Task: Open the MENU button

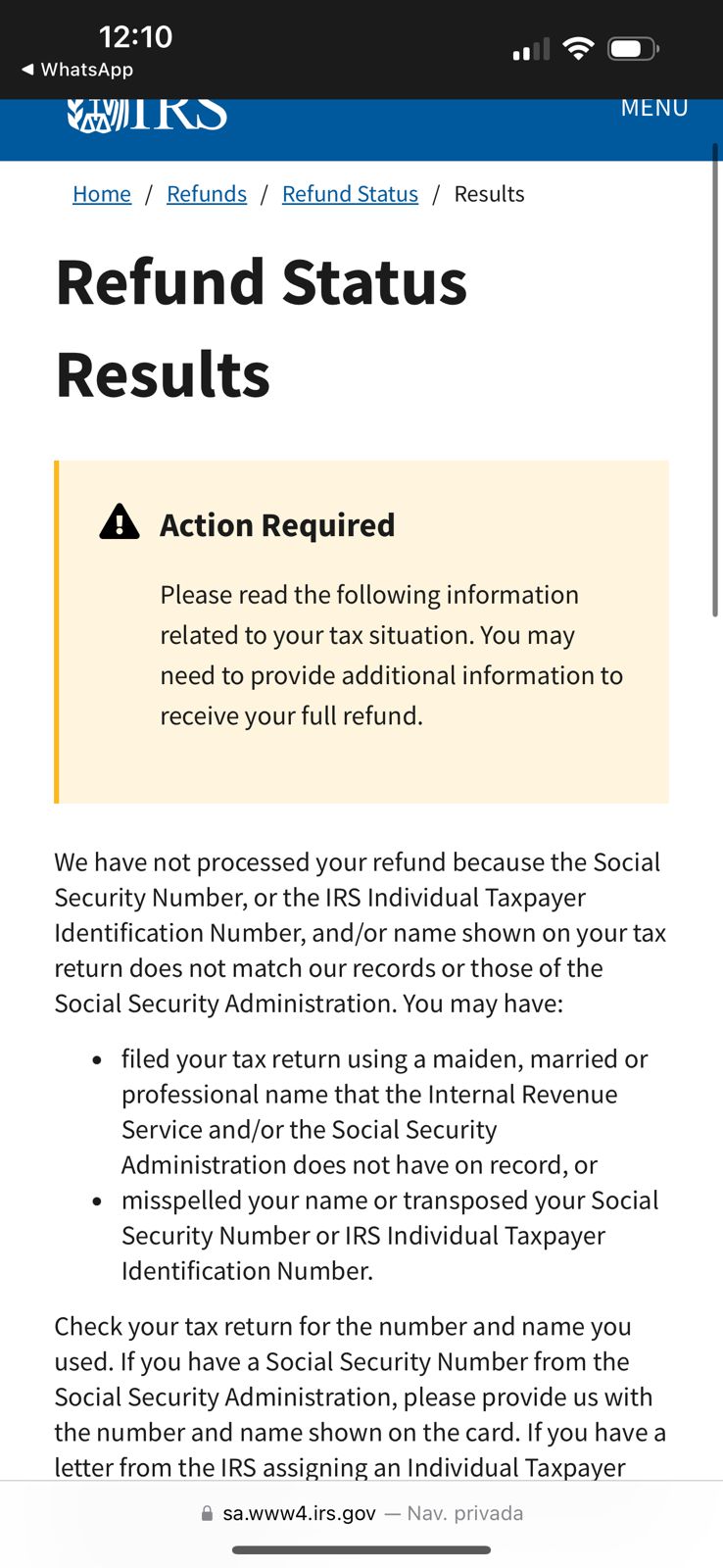Action: (654, 109)
